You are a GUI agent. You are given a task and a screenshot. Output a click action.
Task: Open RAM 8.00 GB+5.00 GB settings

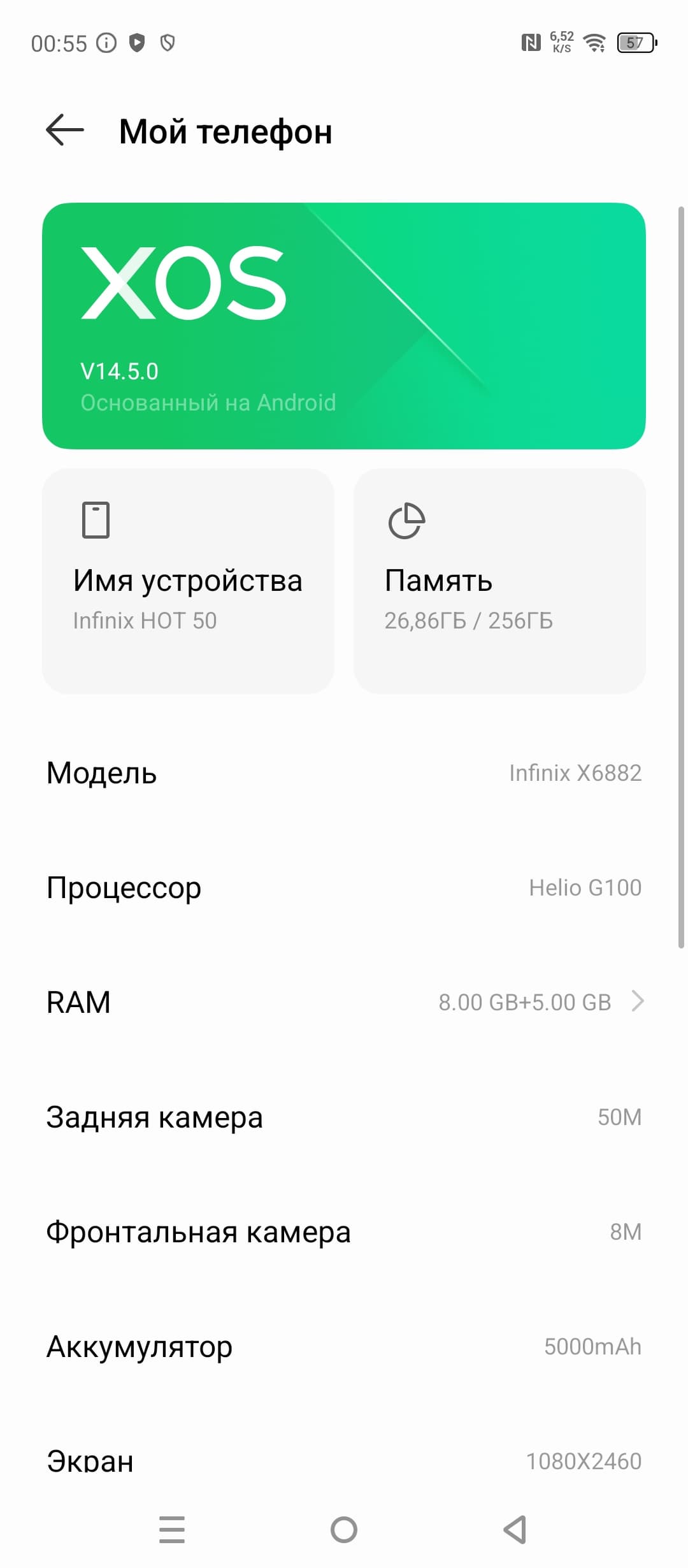click(x=344, y=1002)
